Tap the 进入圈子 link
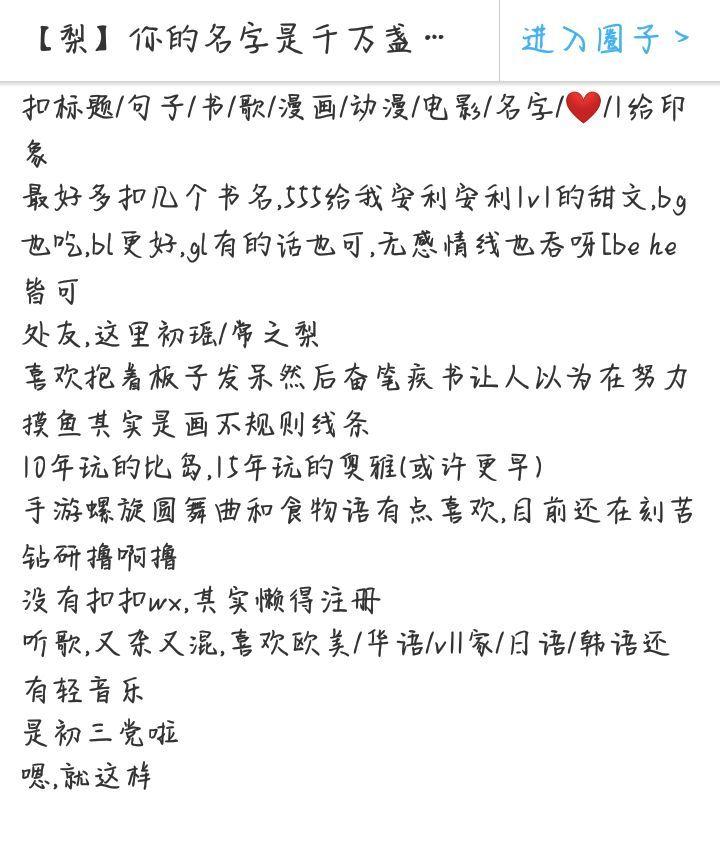The width and height of the screenshot is (720, 842). [x=606, y=40]
